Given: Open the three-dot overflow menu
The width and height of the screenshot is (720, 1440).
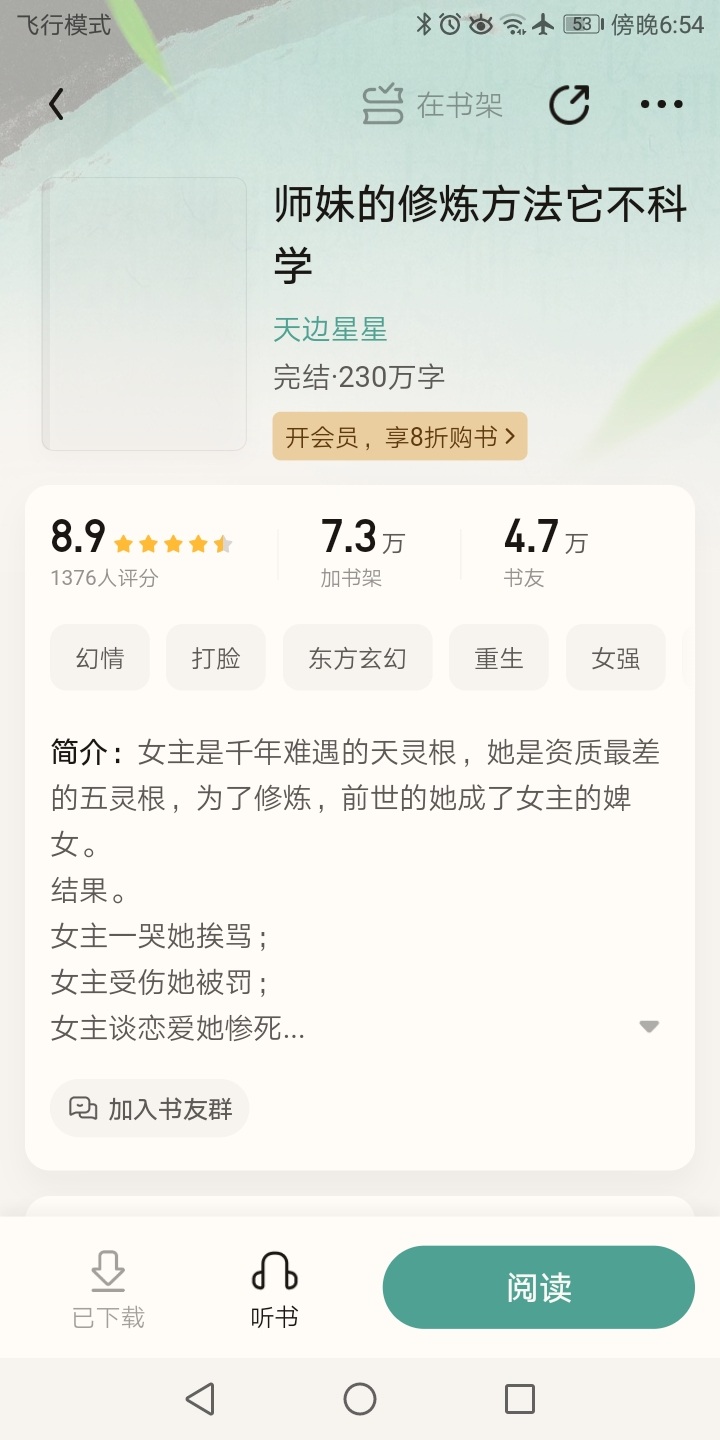Looking at the screenshot, I should pyautogui.click(x=661, y=104).
